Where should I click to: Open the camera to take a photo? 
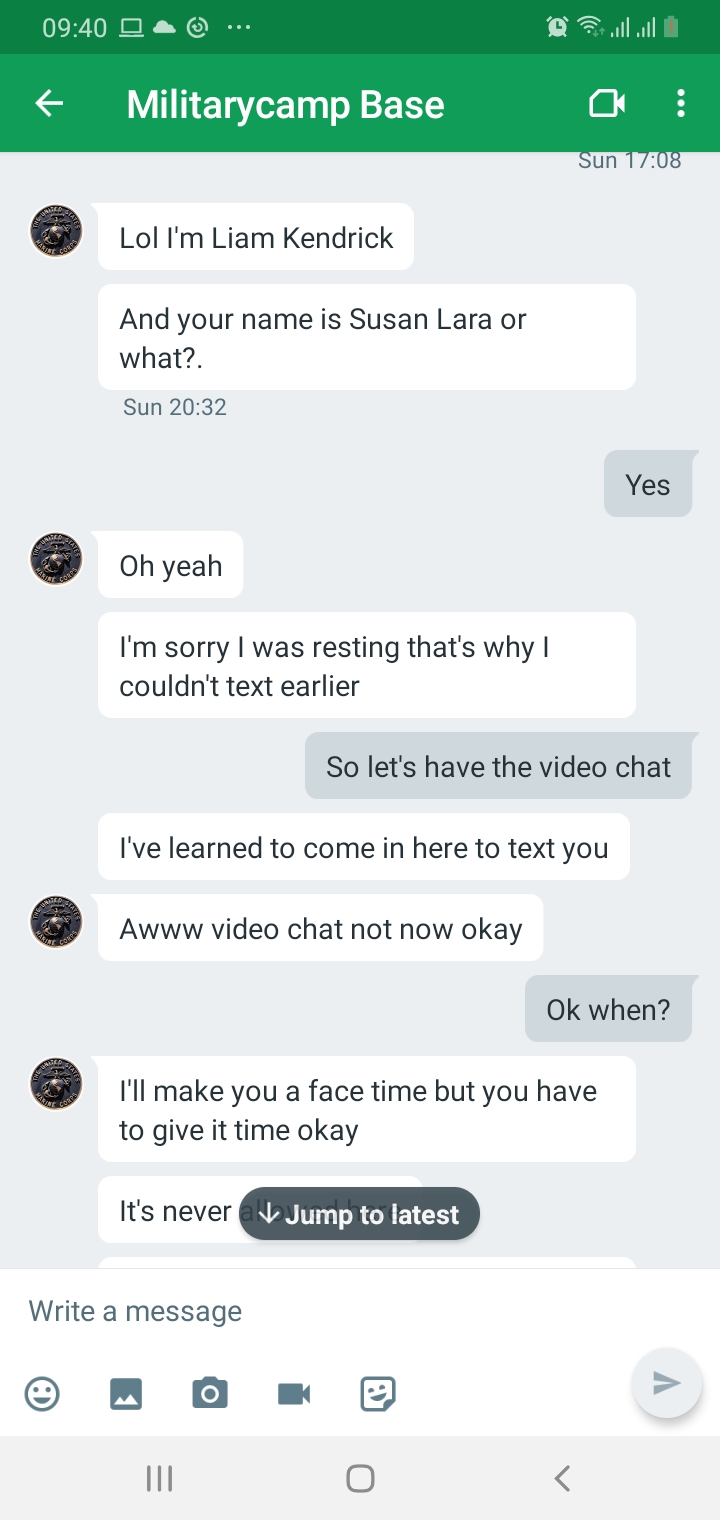(210, 1393)
